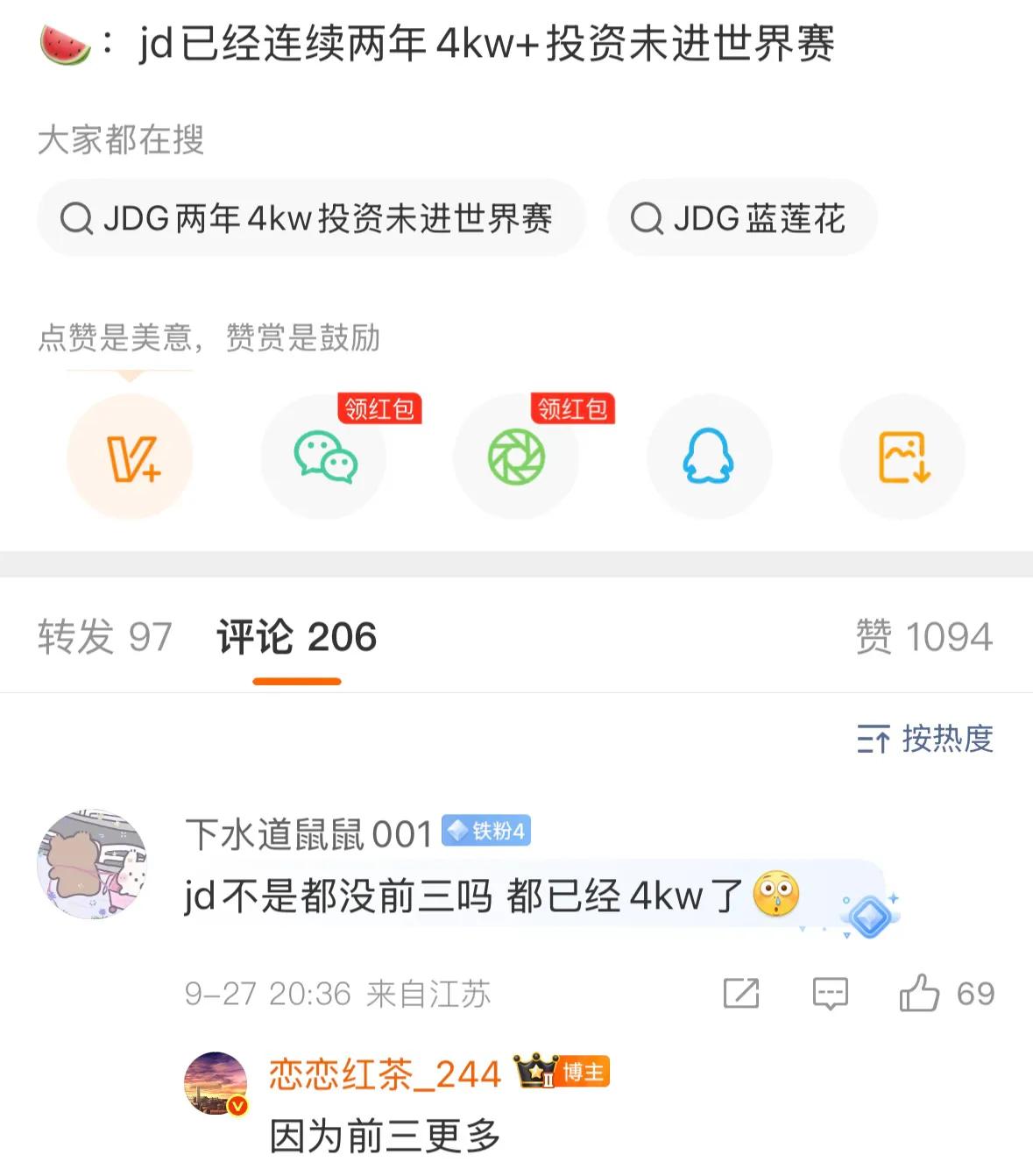
Task: Open 下水道鼠鼠001's avatar
Action: [92, 864]
